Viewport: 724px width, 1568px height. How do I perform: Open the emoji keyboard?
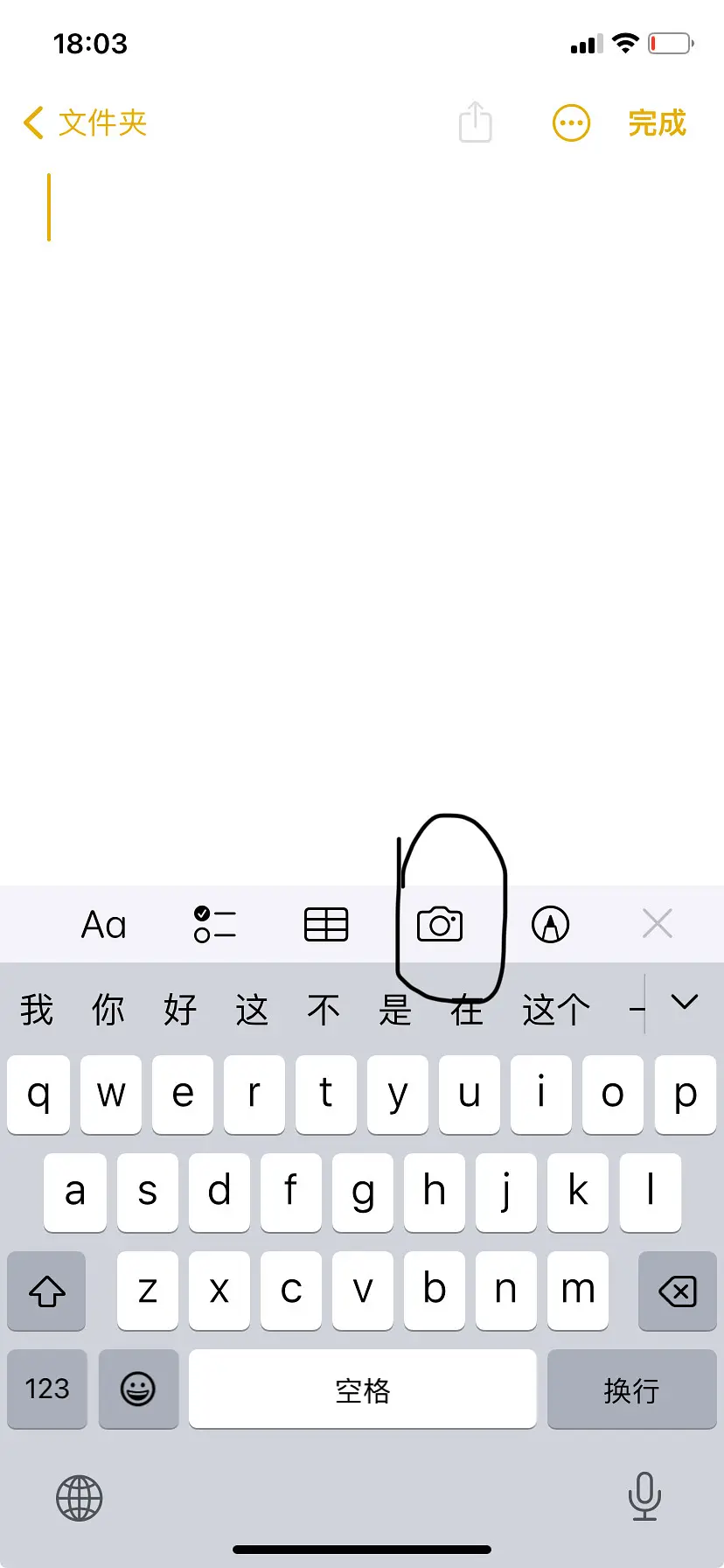point(138,1389)
